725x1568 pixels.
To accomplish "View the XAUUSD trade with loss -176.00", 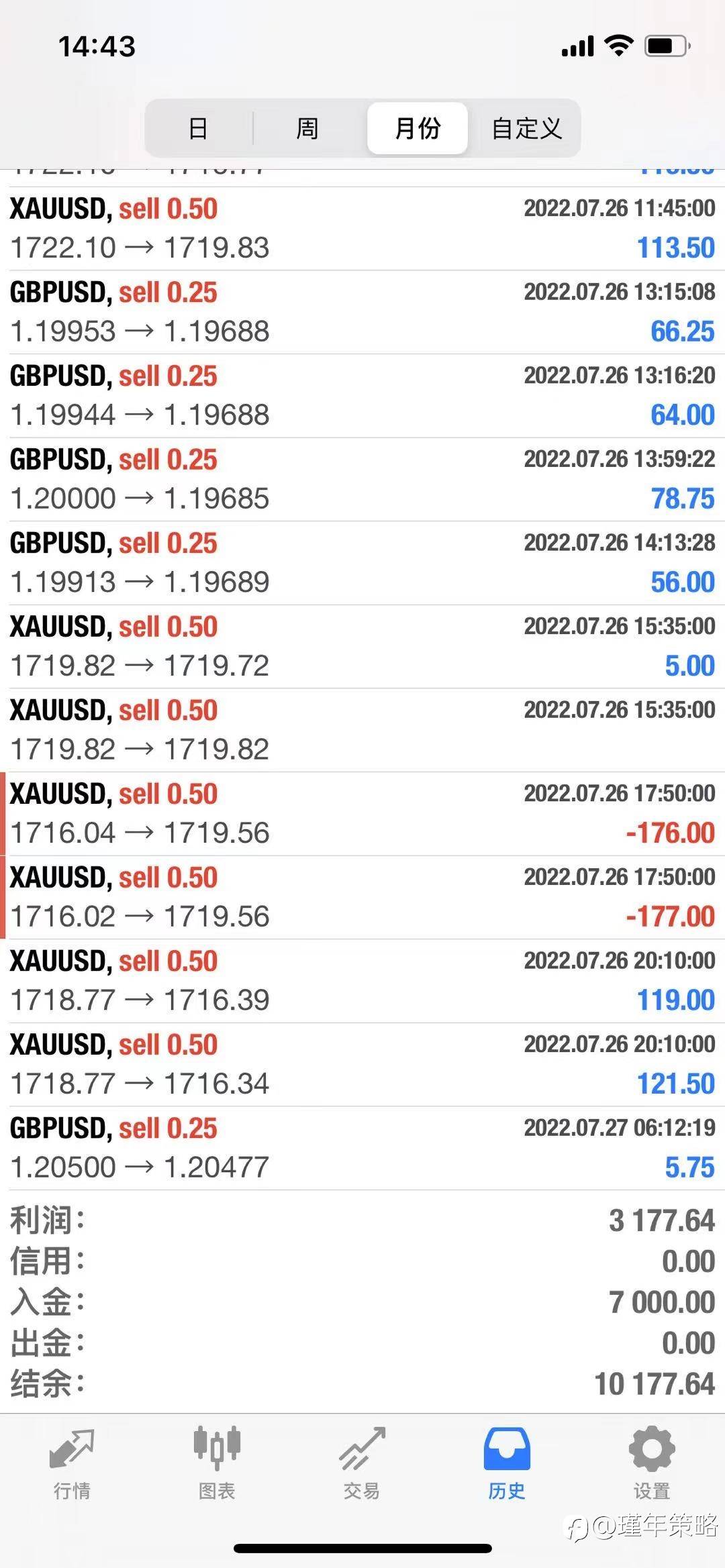I will pyautogui.click(x=362, y=814).
